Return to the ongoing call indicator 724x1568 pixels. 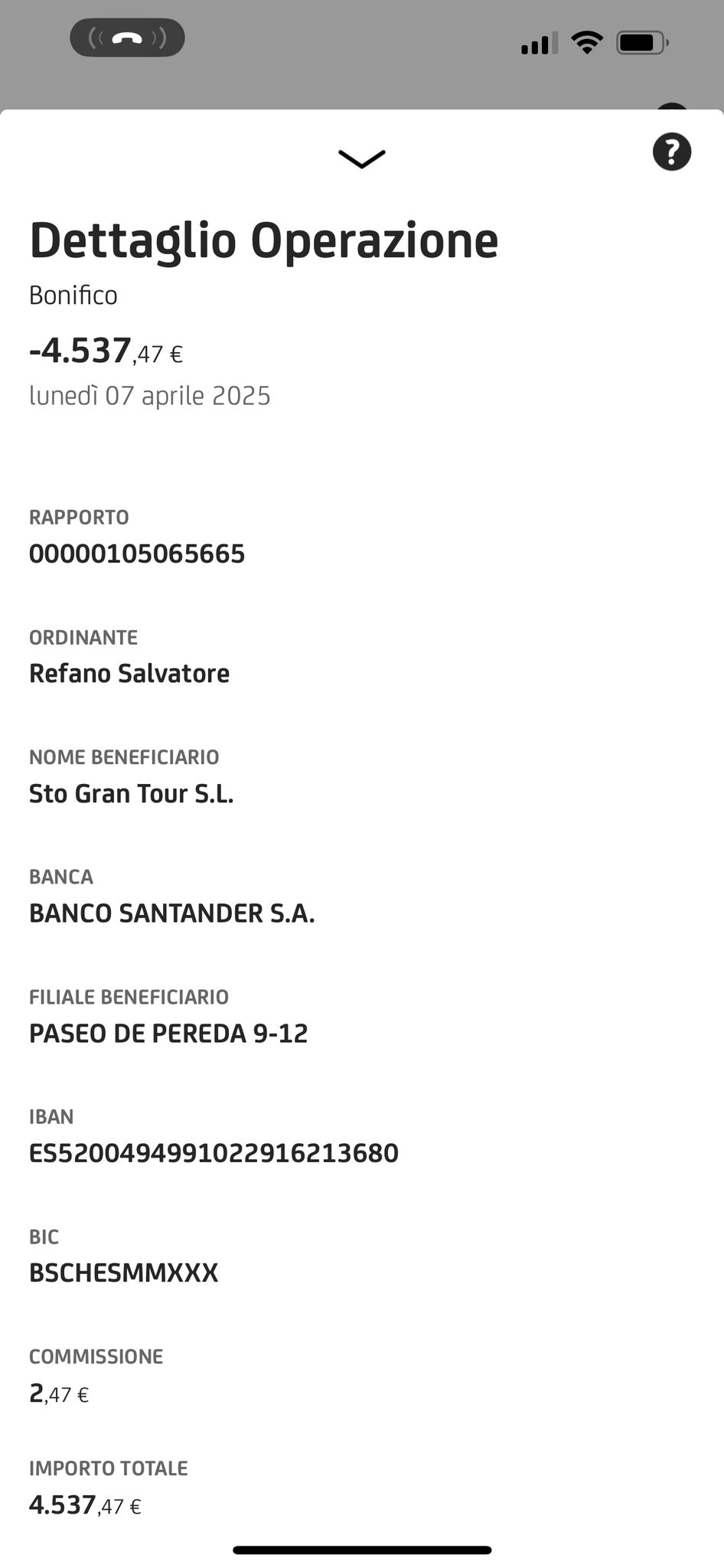click(127, 38)
